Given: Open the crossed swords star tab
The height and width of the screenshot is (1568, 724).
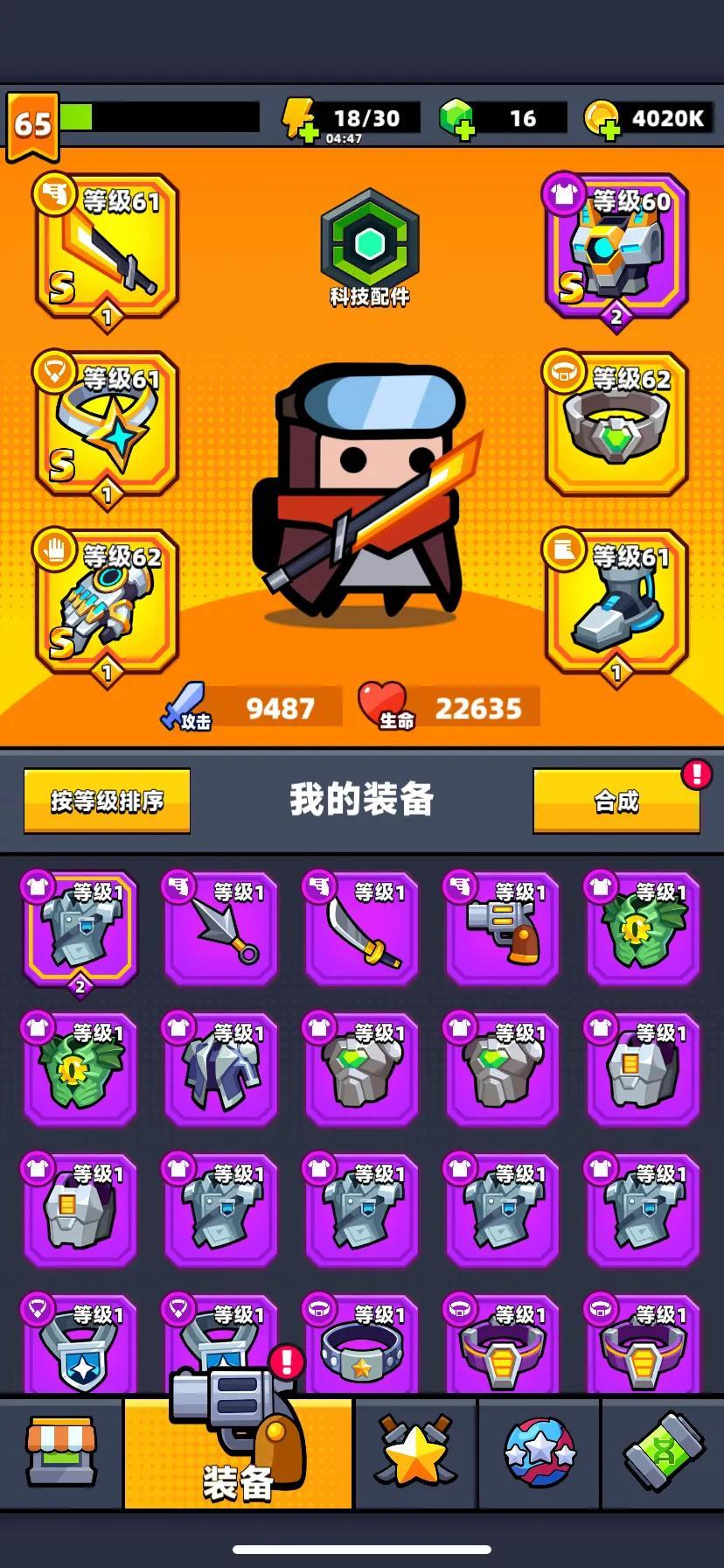Looking at the screenshot, I should click(415, 1452).
